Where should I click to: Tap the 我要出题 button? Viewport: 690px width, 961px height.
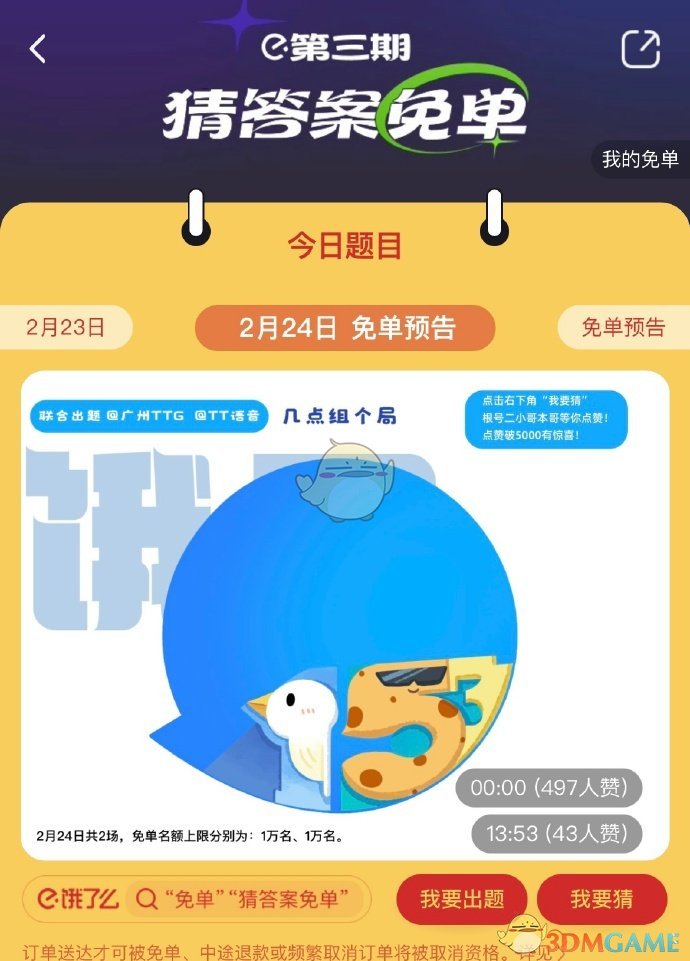(461, 899)
